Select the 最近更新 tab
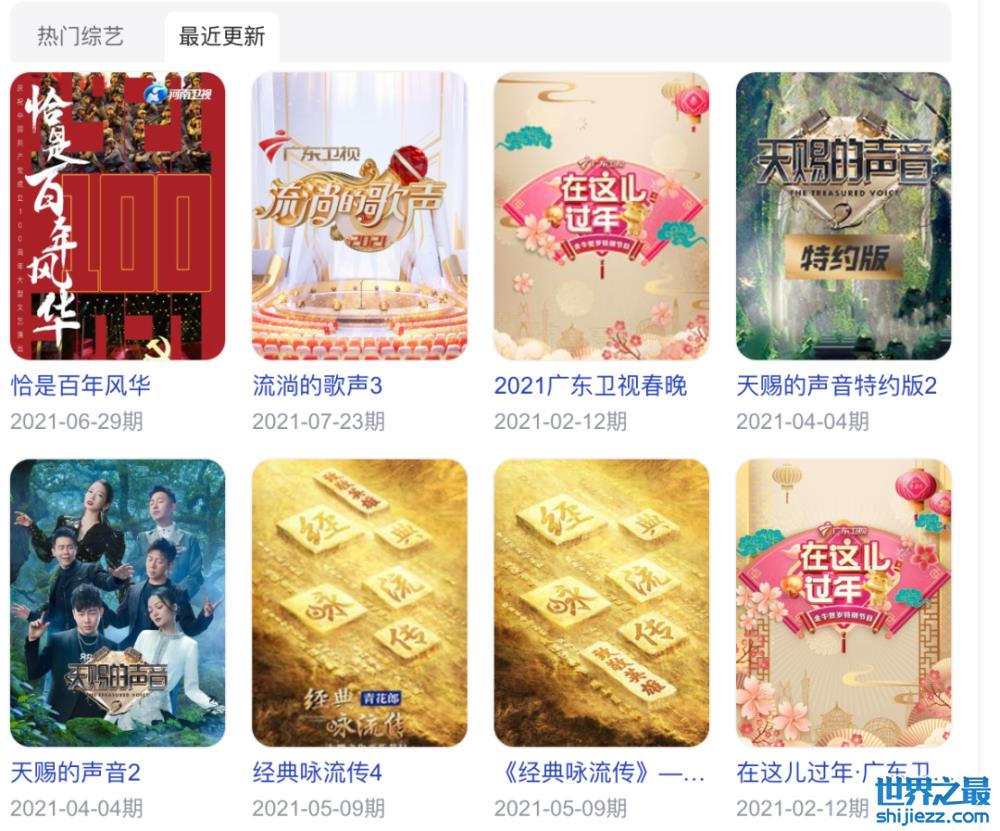Image resolution: width=1000 pixels, height=831 pixels. click(221, 37)
